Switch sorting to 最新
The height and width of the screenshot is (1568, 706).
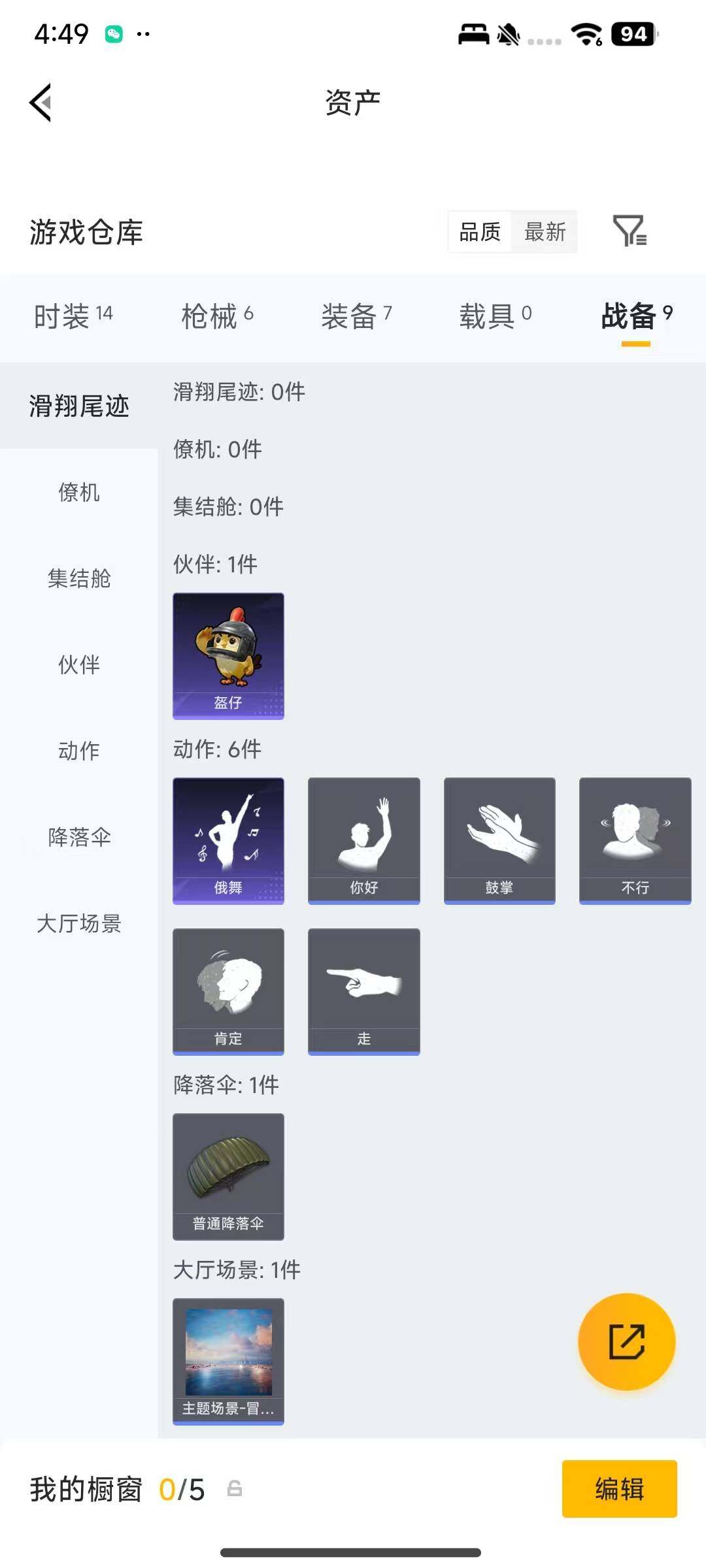pyautogui.click(x=545, y=232)
